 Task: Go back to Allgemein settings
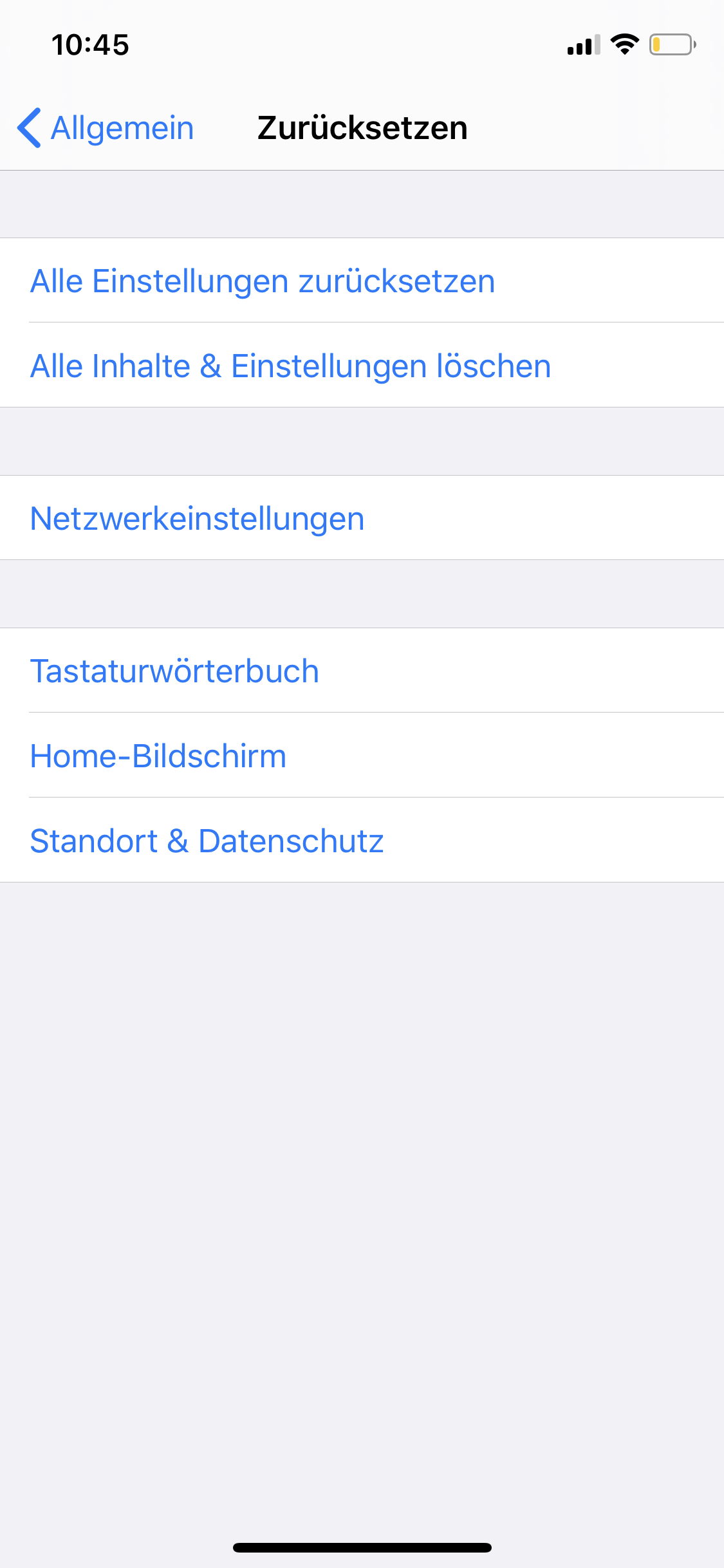106,128
